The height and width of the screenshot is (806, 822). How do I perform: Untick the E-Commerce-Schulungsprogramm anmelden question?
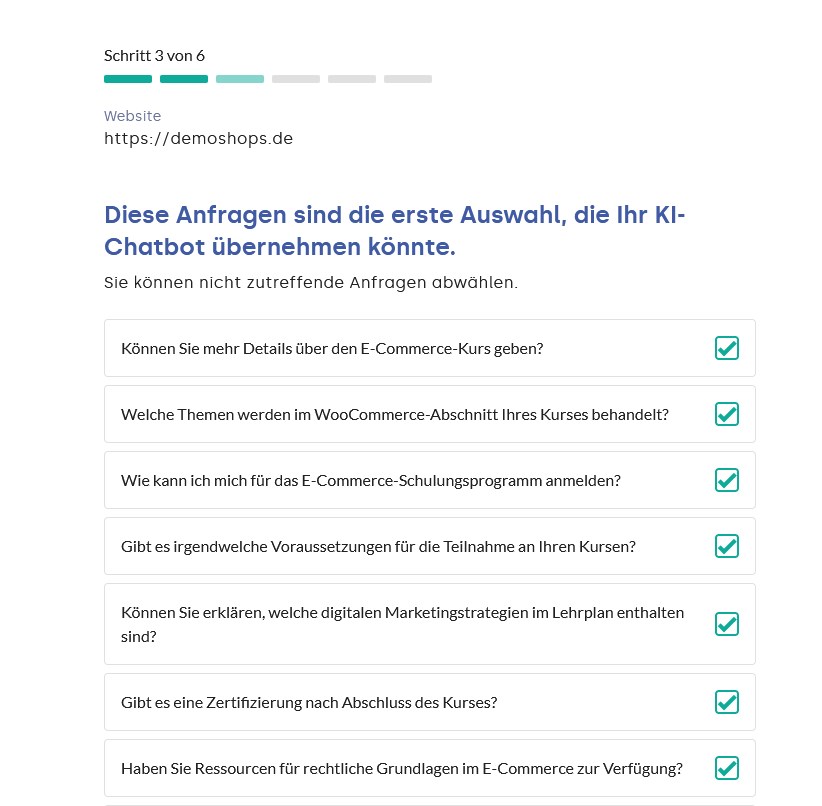click(727, 480)
